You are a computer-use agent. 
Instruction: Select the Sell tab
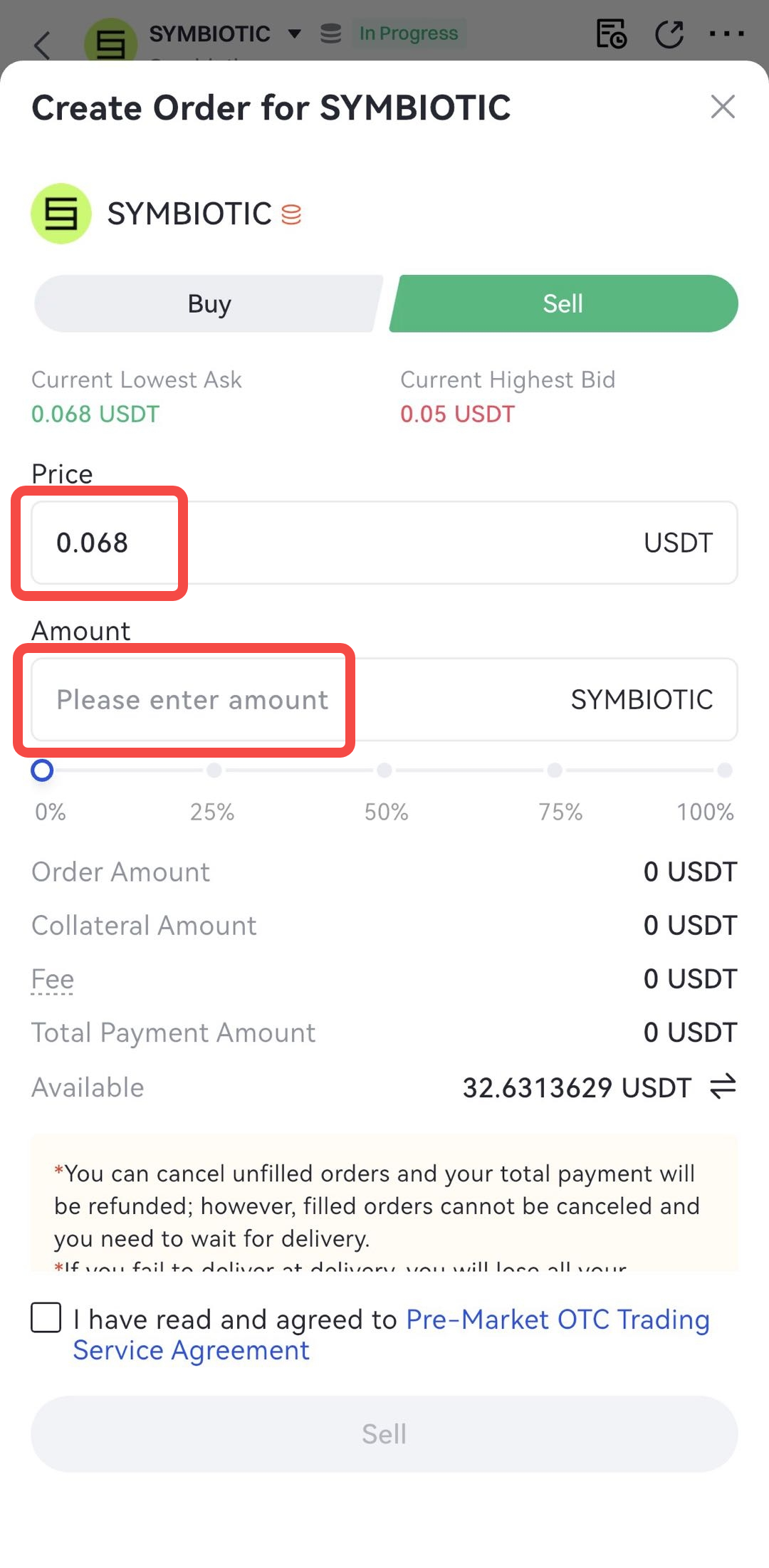tap(563, 304)
